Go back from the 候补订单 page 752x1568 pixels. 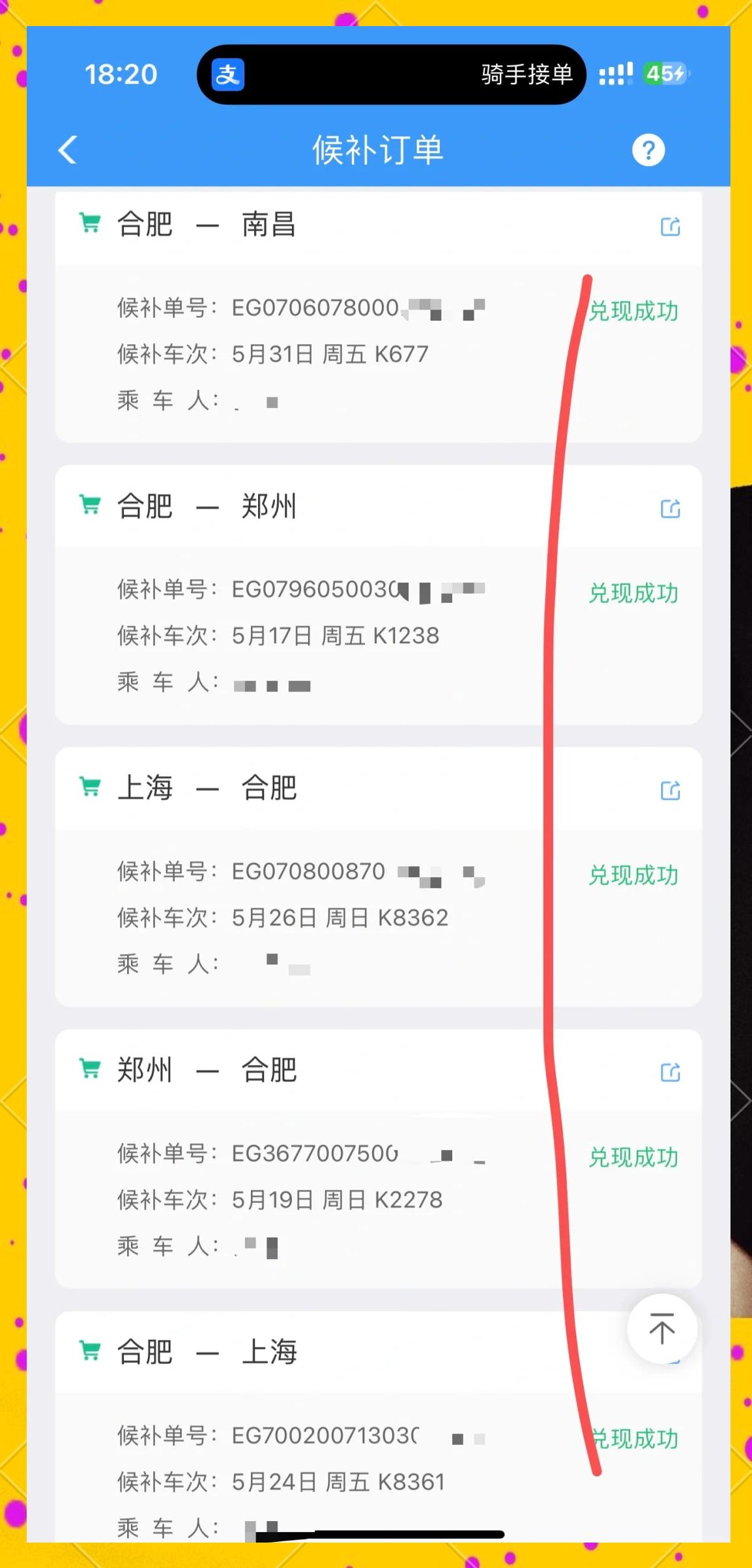[x=68, y=150]
